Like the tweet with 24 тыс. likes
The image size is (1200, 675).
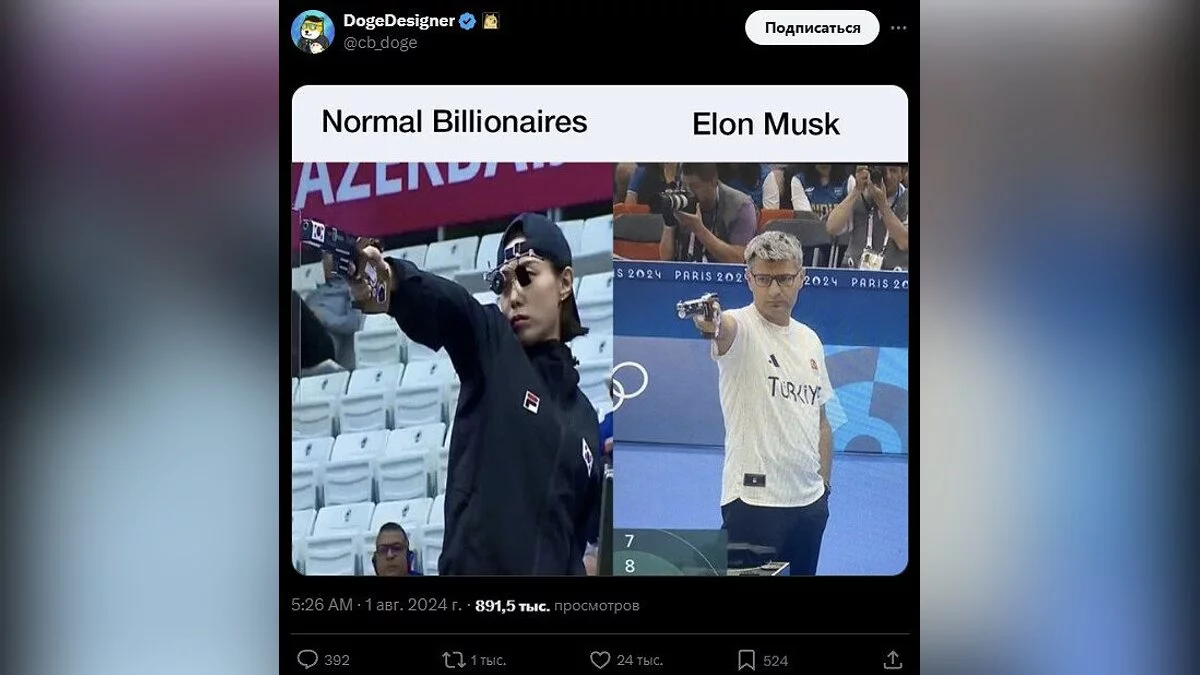(600, 660)
